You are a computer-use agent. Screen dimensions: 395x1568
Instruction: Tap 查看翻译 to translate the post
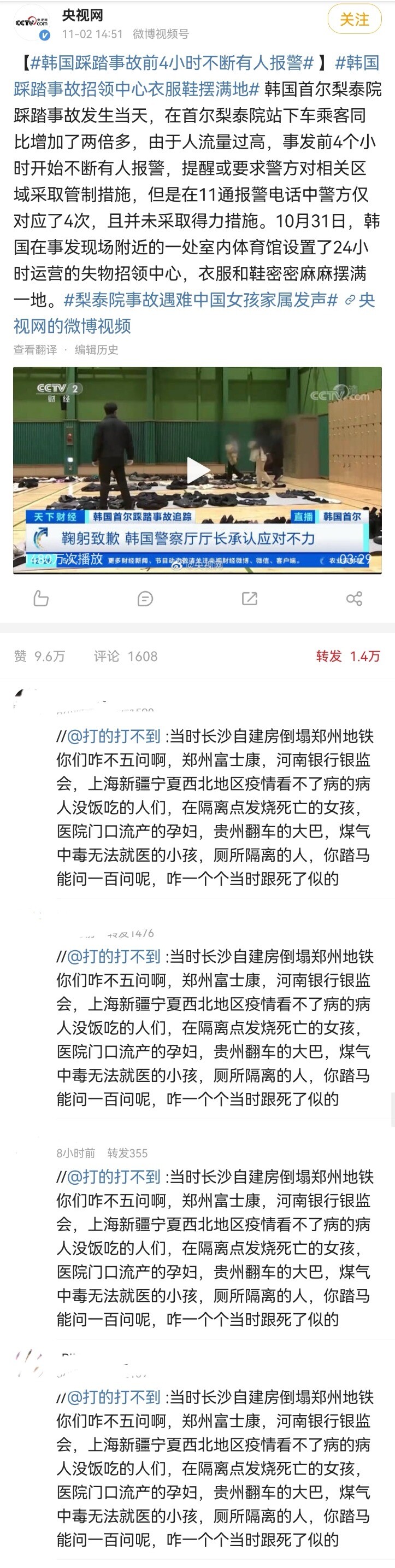click(x=36, y=349)
